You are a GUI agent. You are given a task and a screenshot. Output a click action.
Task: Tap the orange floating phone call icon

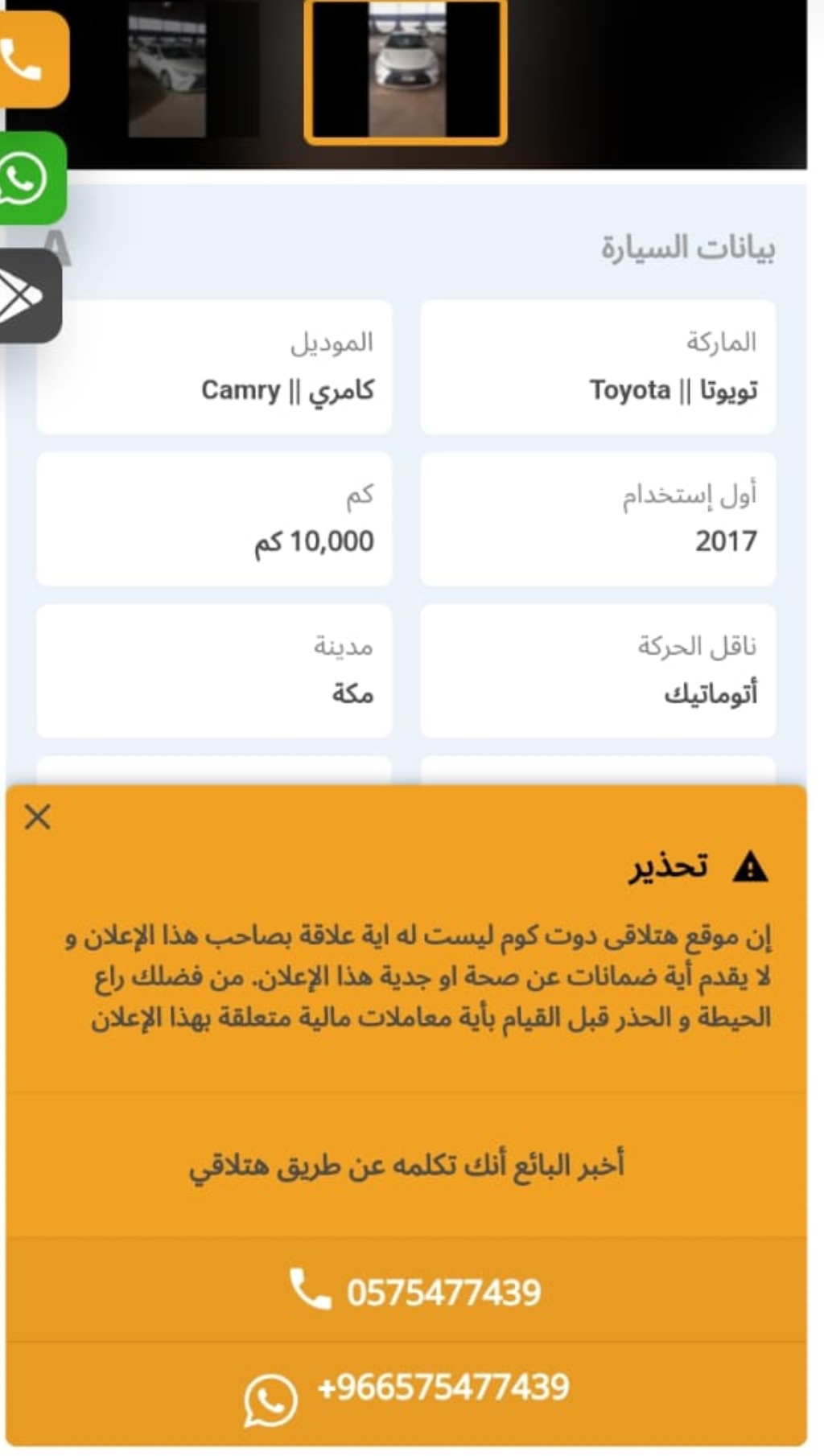31,60
